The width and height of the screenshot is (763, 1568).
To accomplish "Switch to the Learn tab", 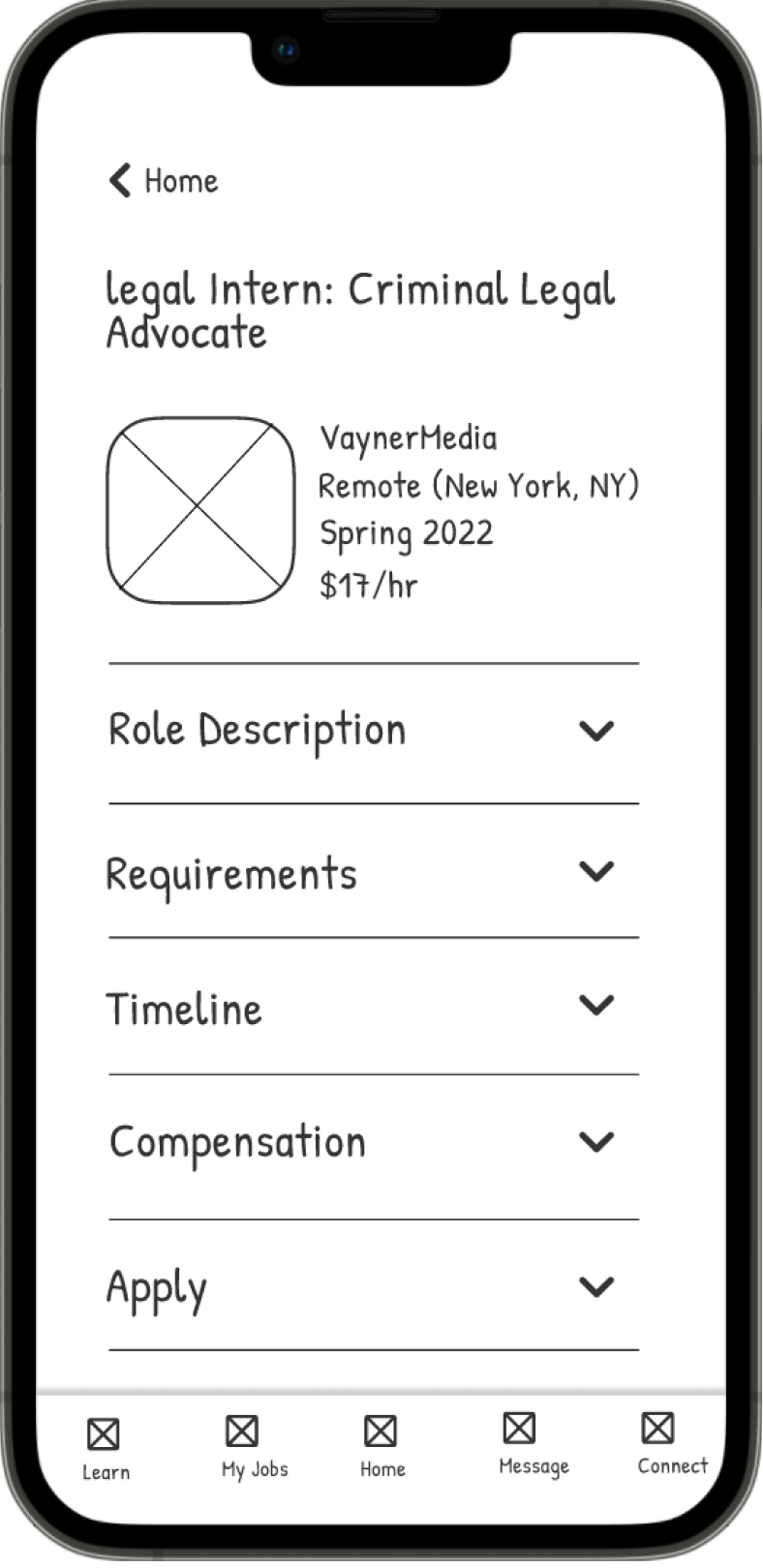I will (x=105, y=1449).
